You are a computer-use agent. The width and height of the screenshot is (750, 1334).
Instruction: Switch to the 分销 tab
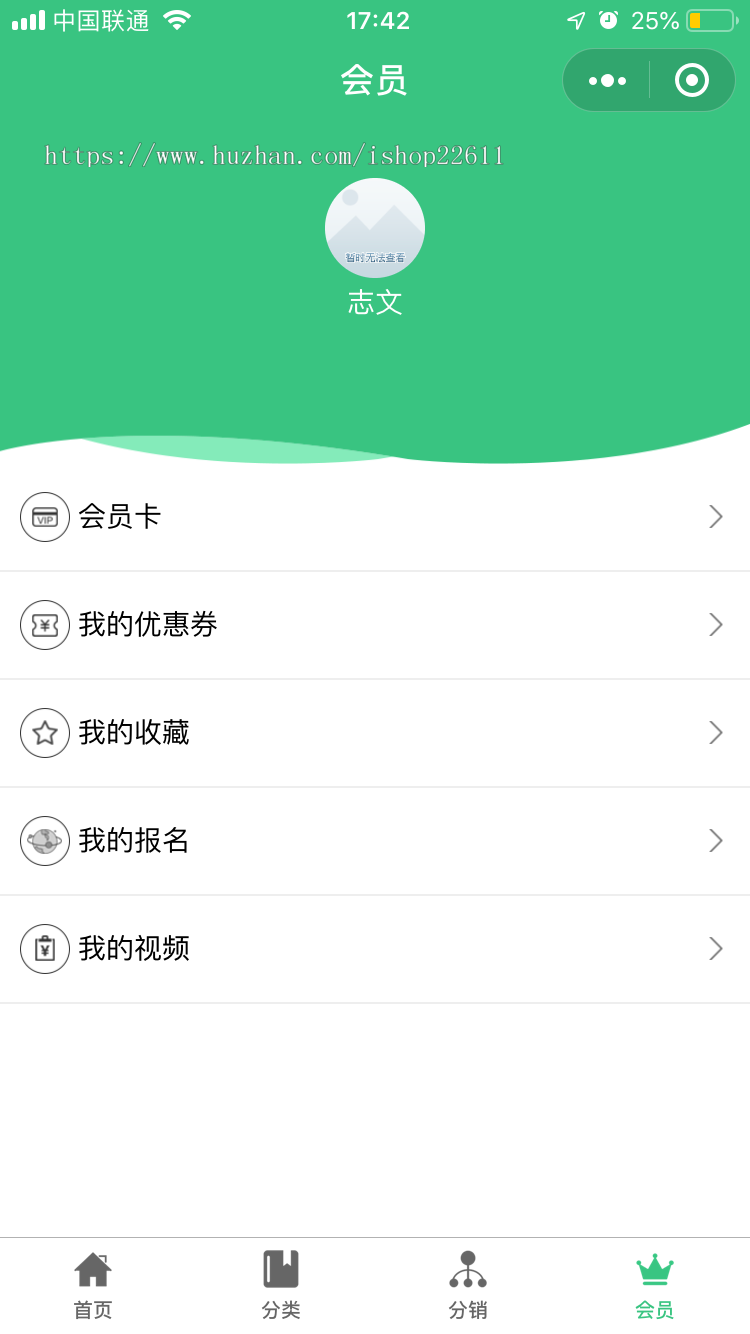[x=468, y=1283]
